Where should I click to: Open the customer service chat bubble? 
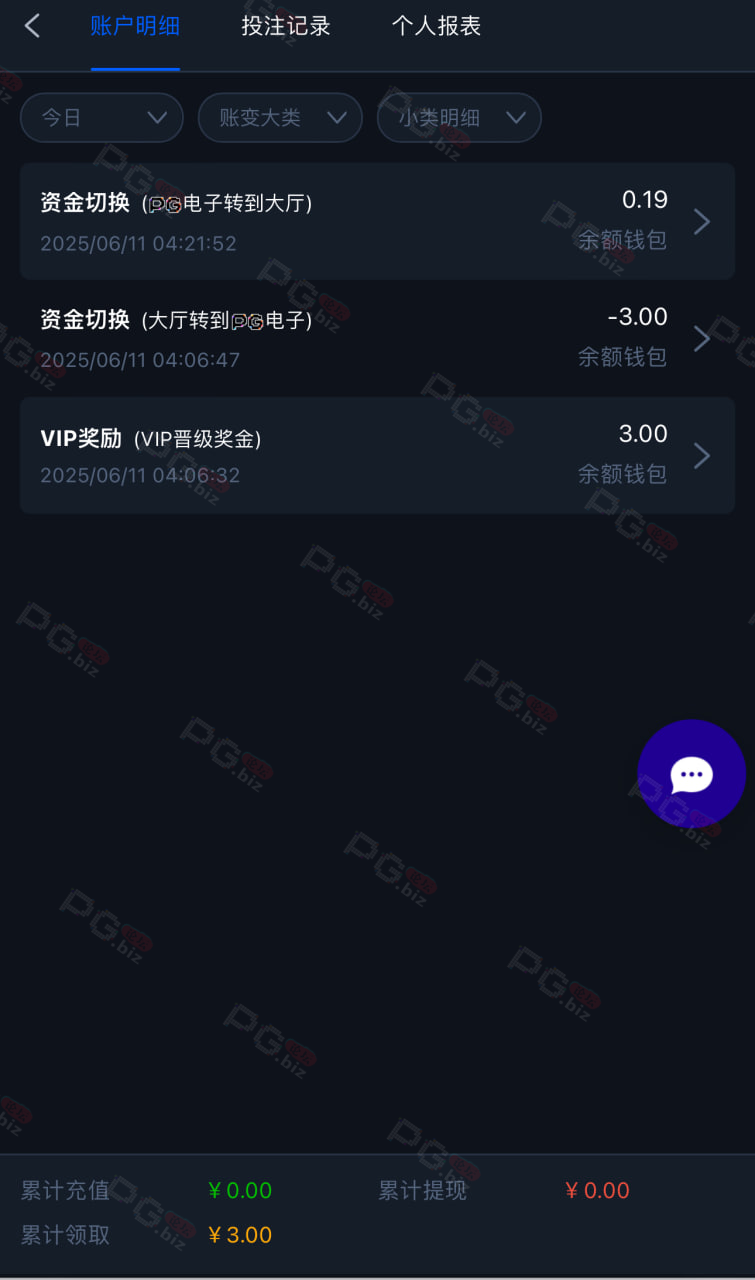click(691, 774)
